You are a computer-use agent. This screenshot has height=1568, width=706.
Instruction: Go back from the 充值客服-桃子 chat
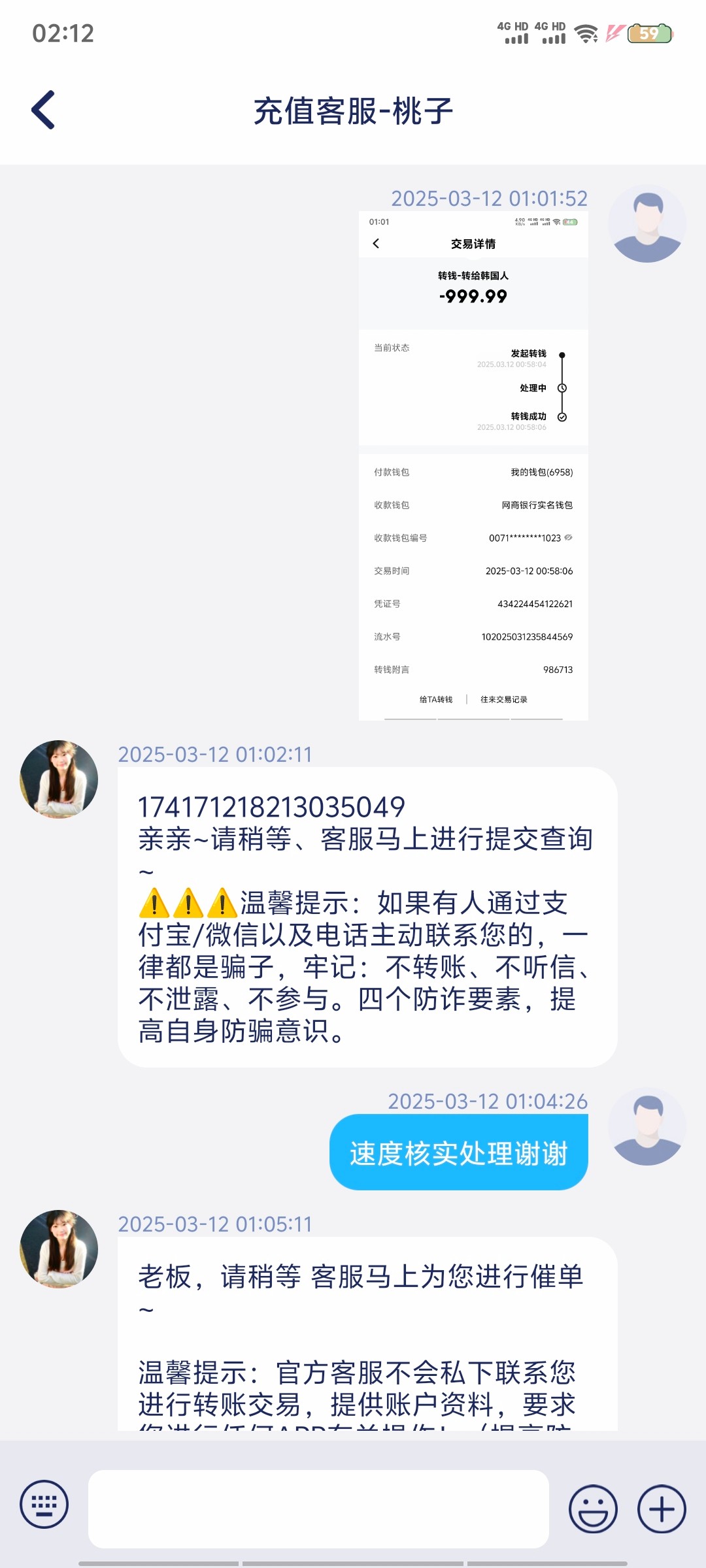[x=43, y=110]
